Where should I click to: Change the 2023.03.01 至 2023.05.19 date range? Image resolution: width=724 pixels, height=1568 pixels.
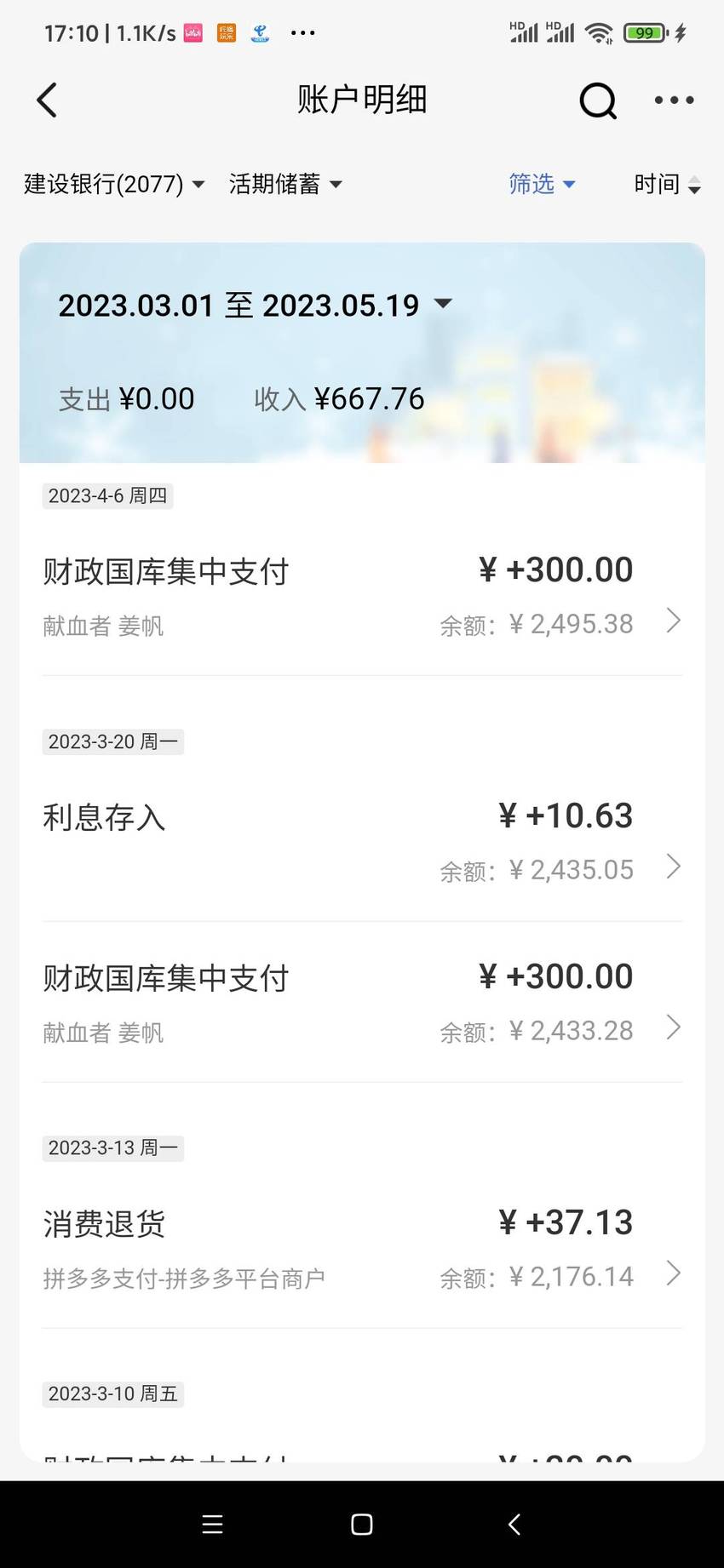point(255,306)
